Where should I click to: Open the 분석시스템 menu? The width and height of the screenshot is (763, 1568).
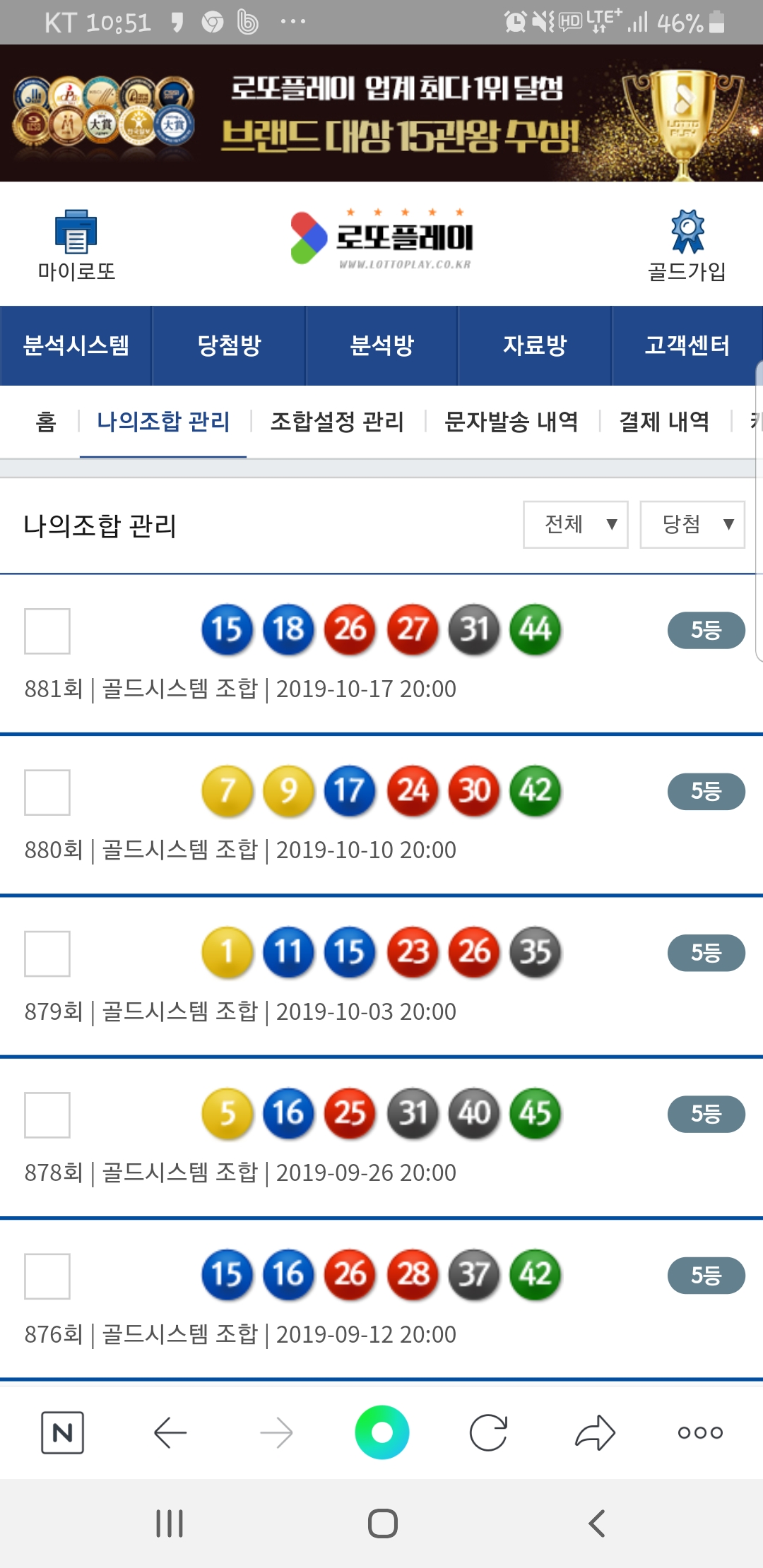76,345
